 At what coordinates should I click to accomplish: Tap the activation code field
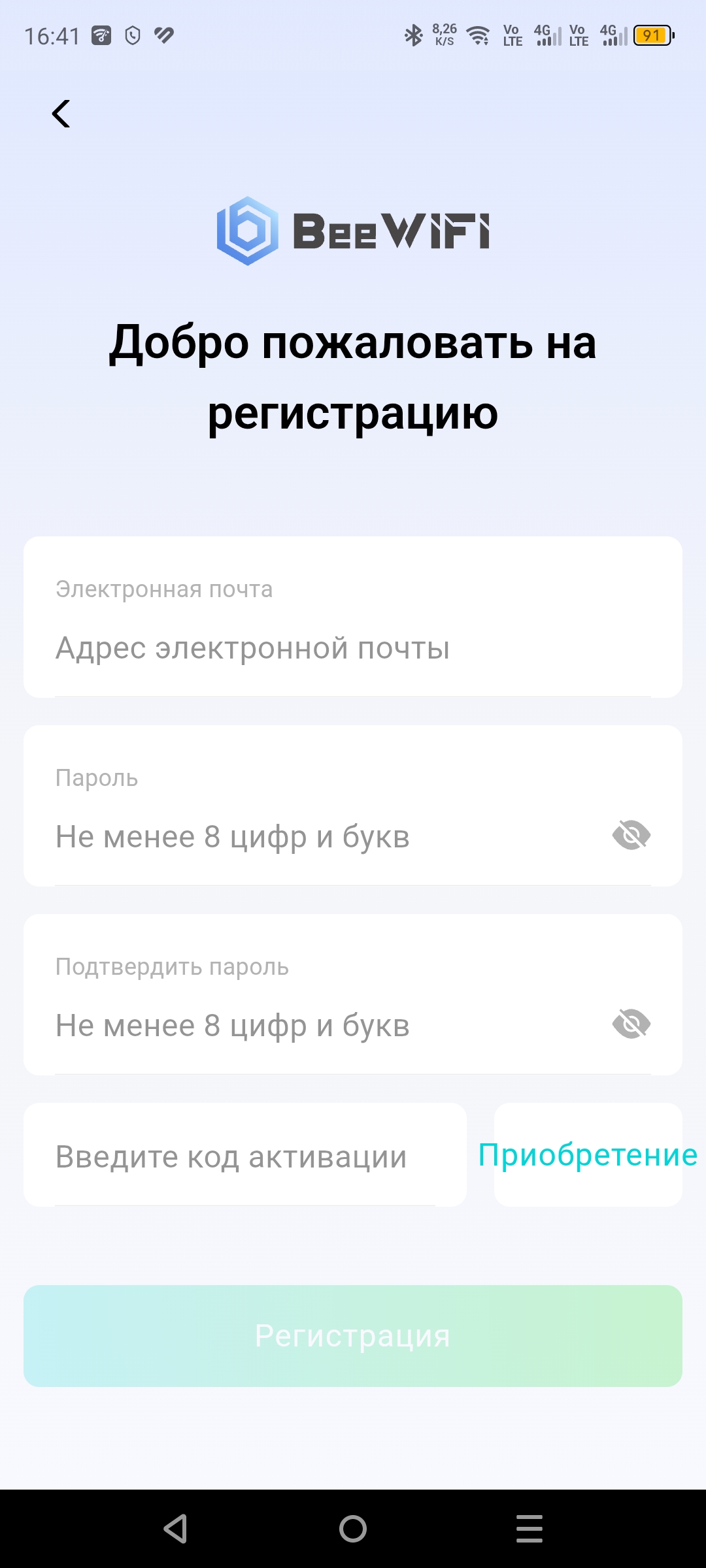(245, 1157)
